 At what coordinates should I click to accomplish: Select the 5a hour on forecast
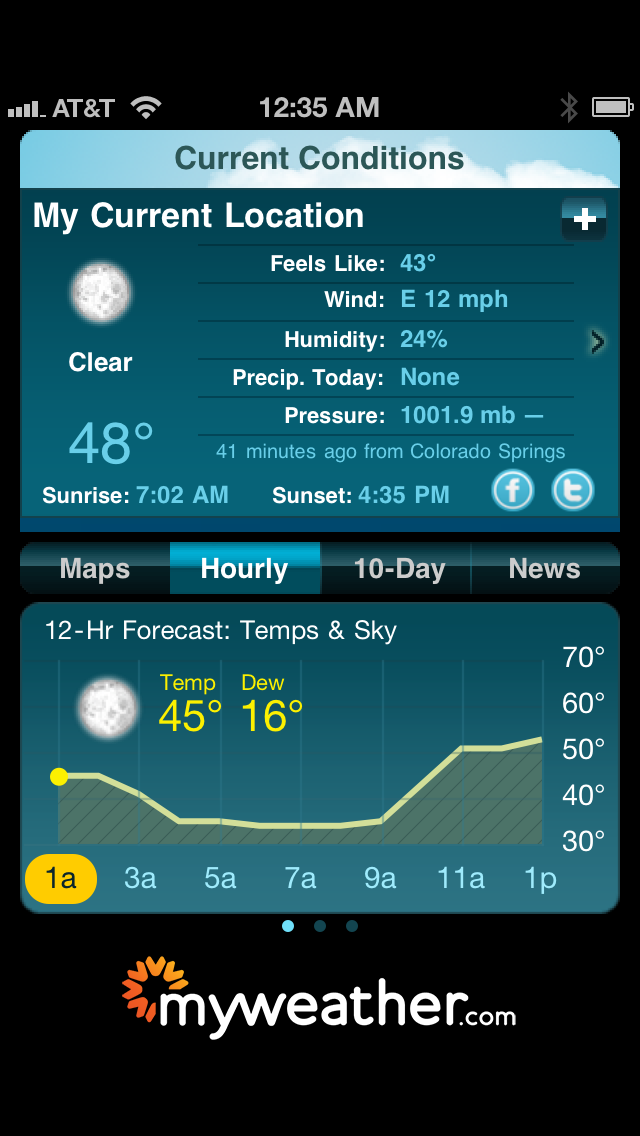(220, 879)
